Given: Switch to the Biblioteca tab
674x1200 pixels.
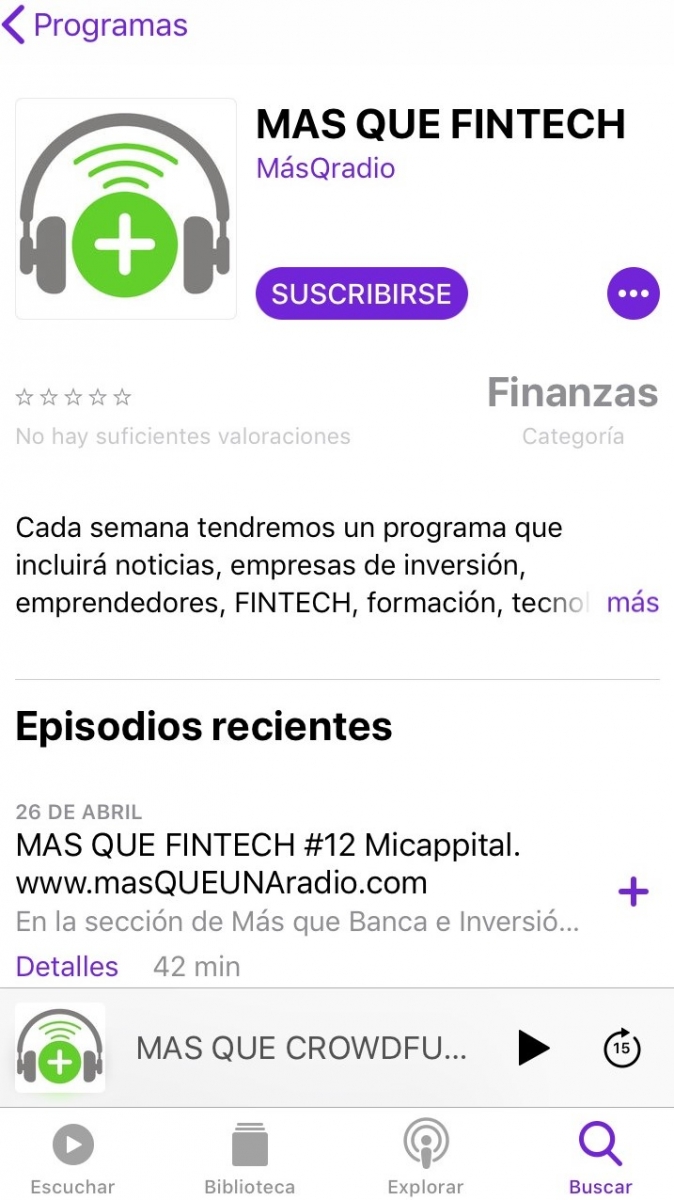Looking at the screenshot, I should point(249,1156).
